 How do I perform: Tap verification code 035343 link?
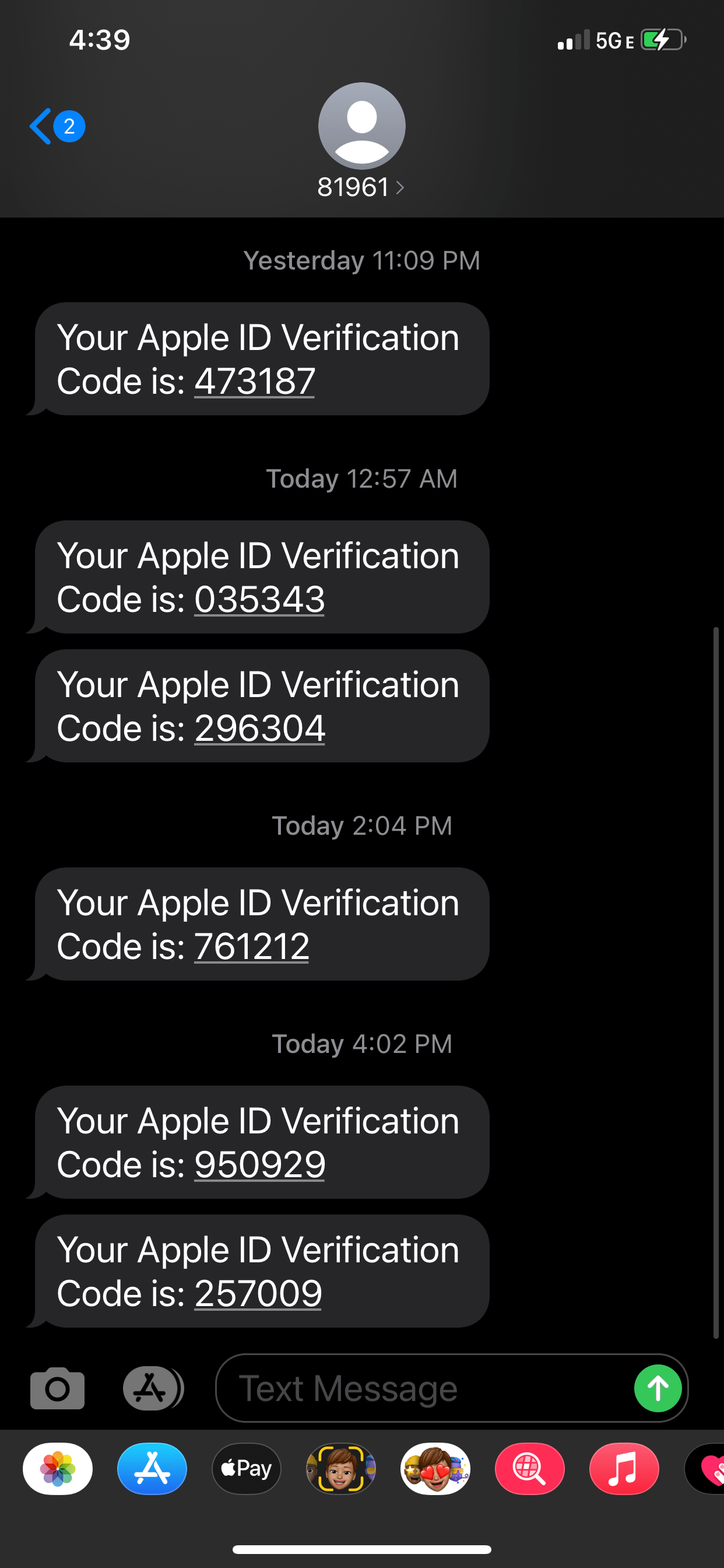[259, 600]
